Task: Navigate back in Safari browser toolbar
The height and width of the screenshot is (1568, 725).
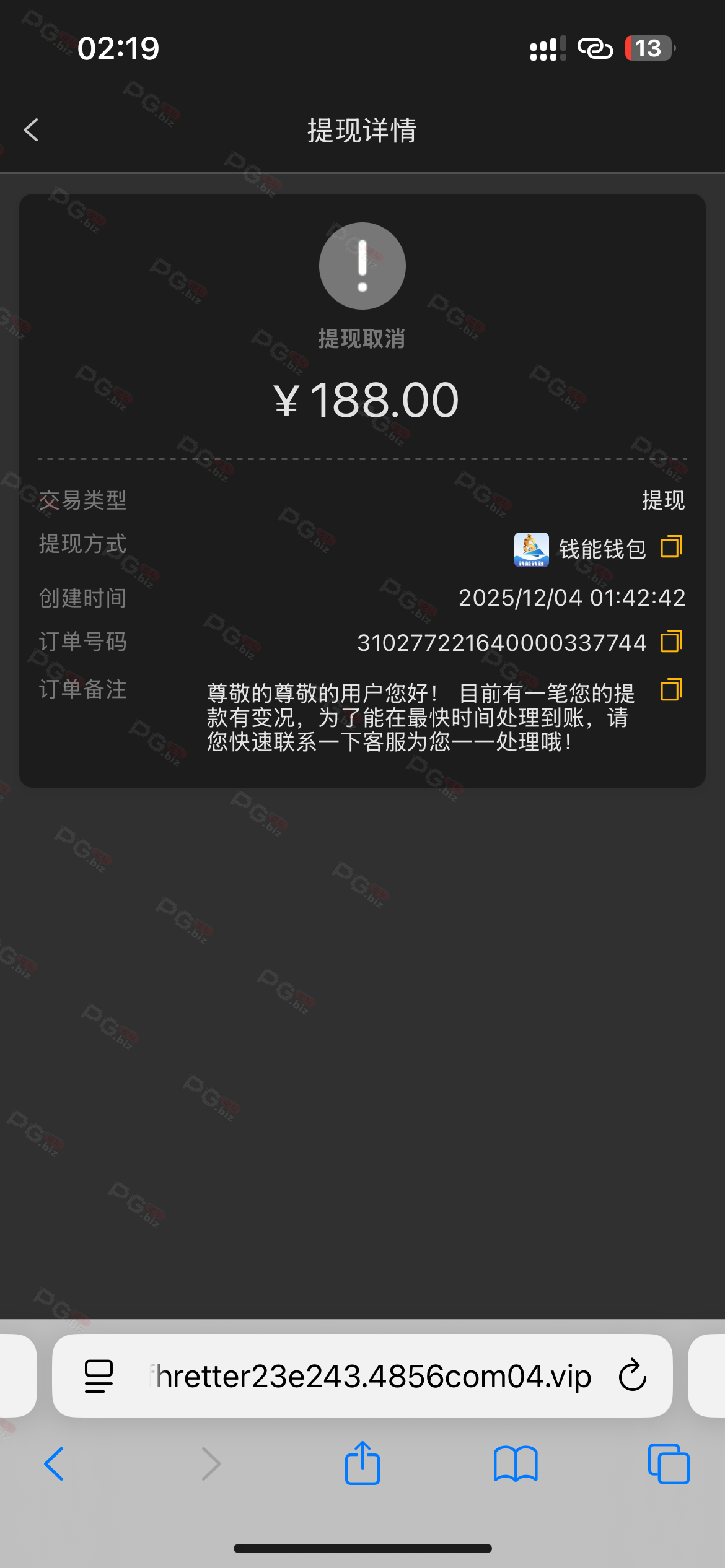Action: [55, 1465]
